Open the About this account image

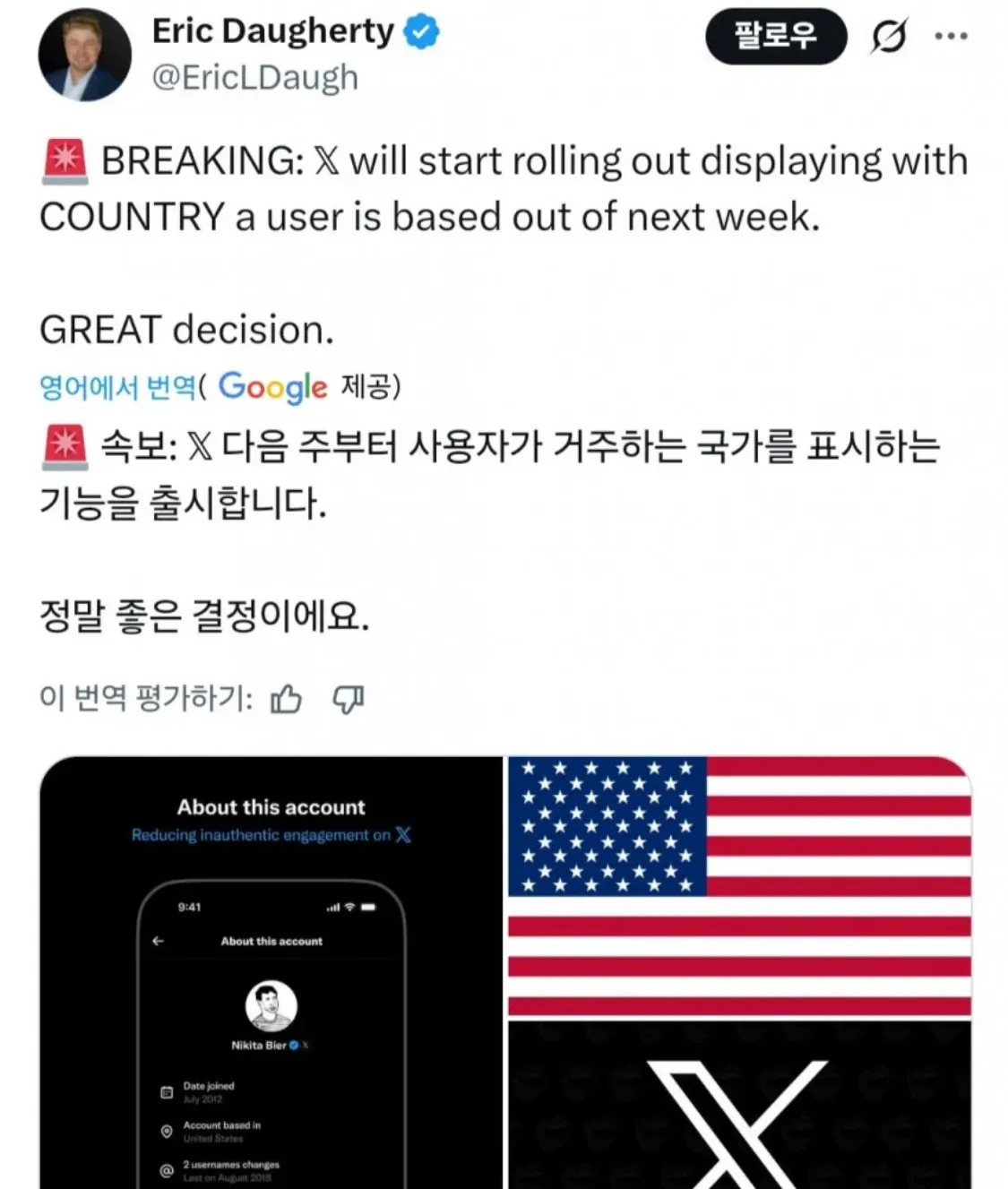pyautogui.click(x=271, y=972)
